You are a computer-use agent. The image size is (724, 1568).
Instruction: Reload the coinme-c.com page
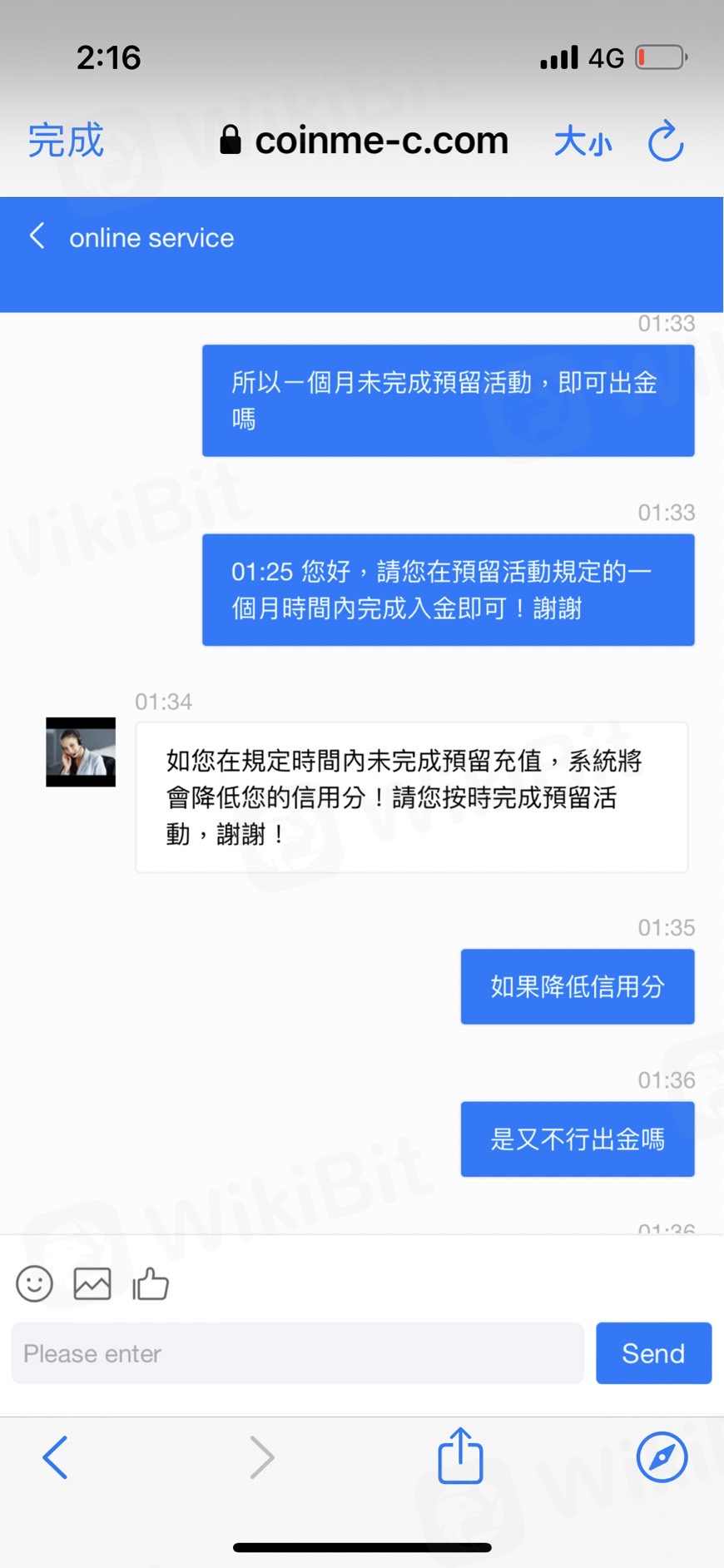(666, 141)
